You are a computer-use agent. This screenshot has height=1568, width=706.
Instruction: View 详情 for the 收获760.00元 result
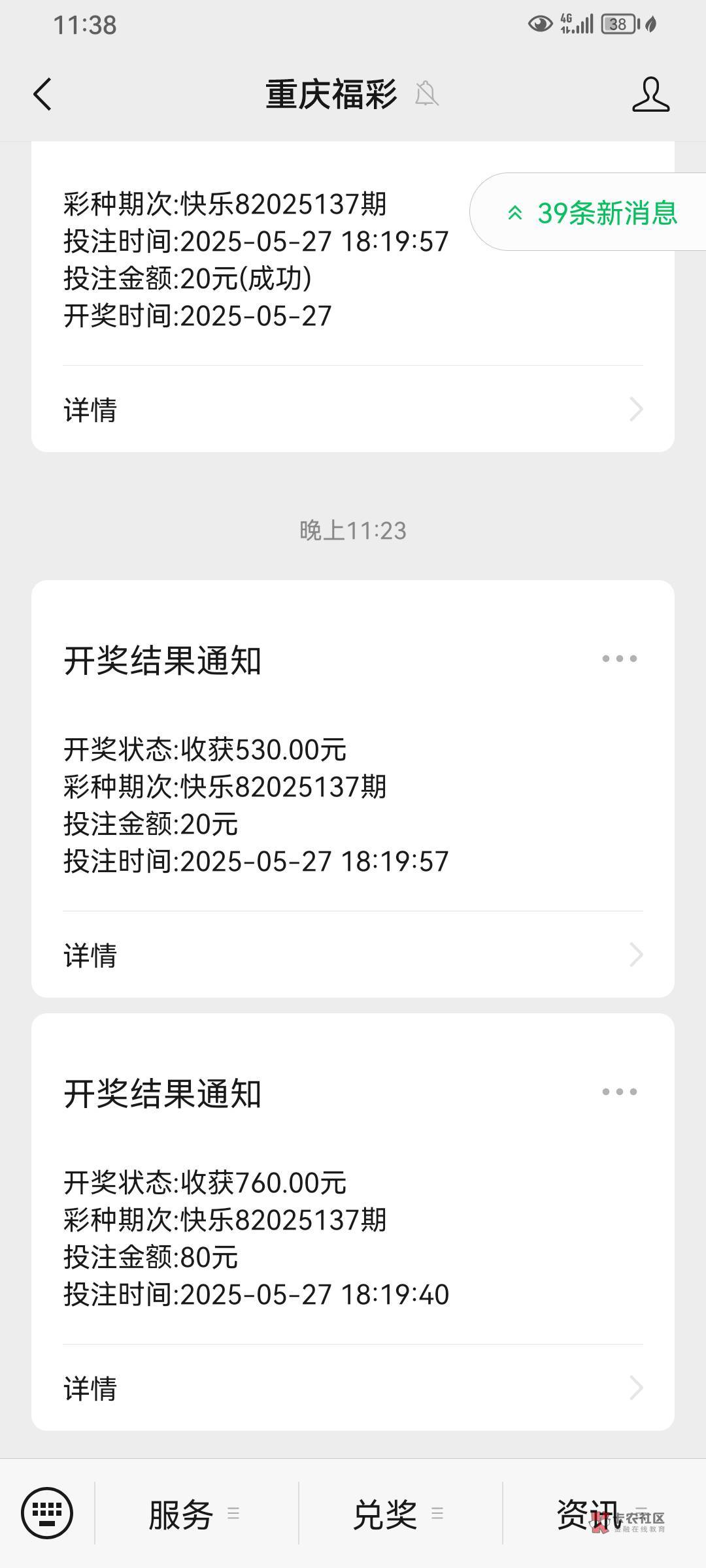(x=353, y=1388)
